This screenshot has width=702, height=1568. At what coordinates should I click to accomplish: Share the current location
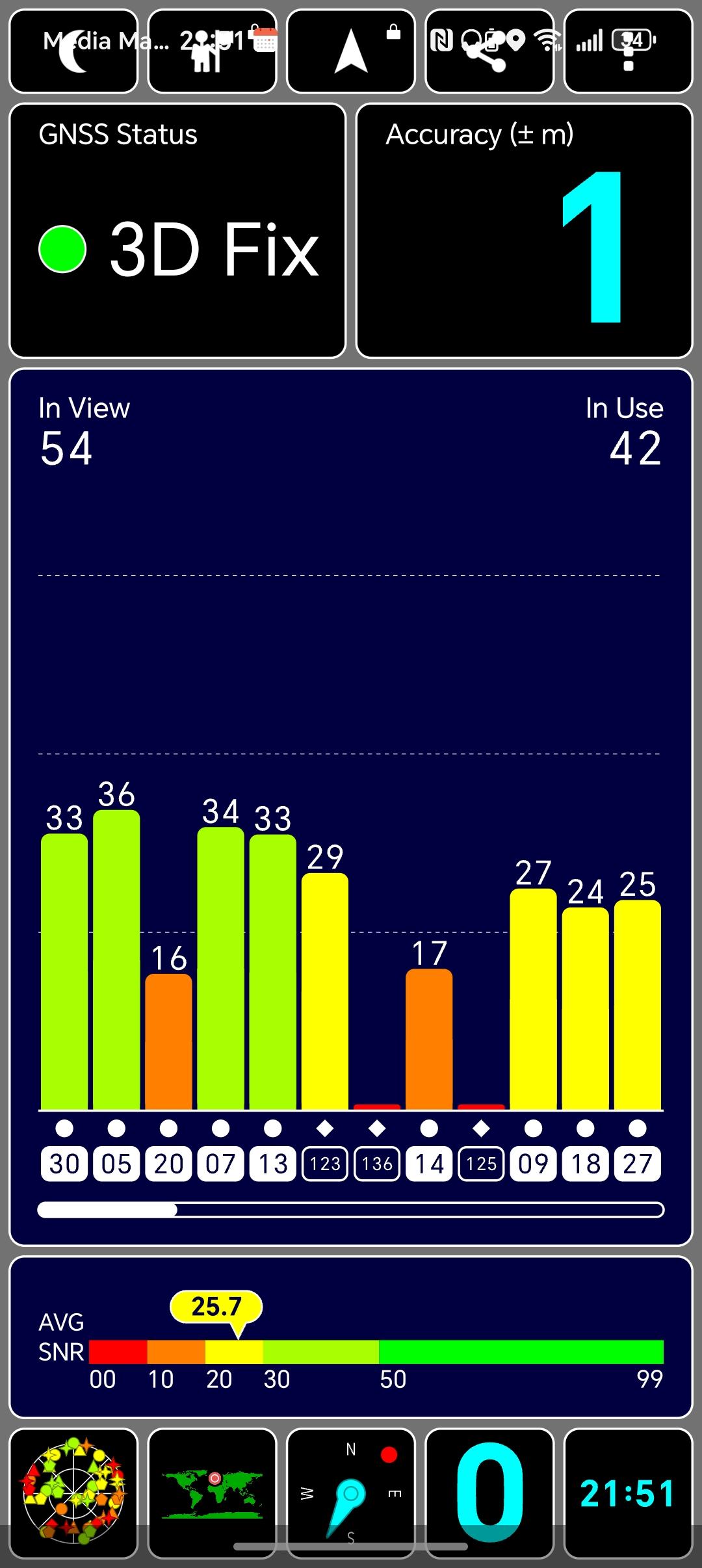pyautogui.click(x=489, y=51)
